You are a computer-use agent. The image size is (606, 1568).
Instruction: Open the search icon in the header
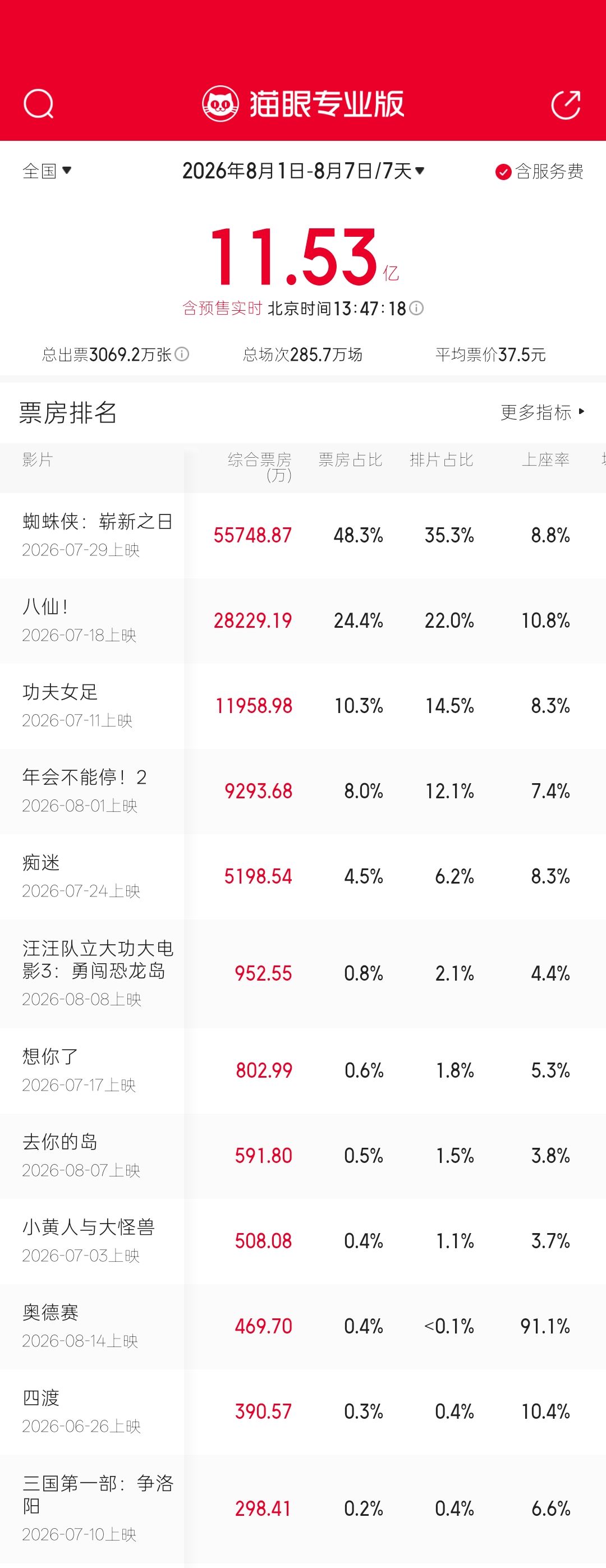pos(38,104)
